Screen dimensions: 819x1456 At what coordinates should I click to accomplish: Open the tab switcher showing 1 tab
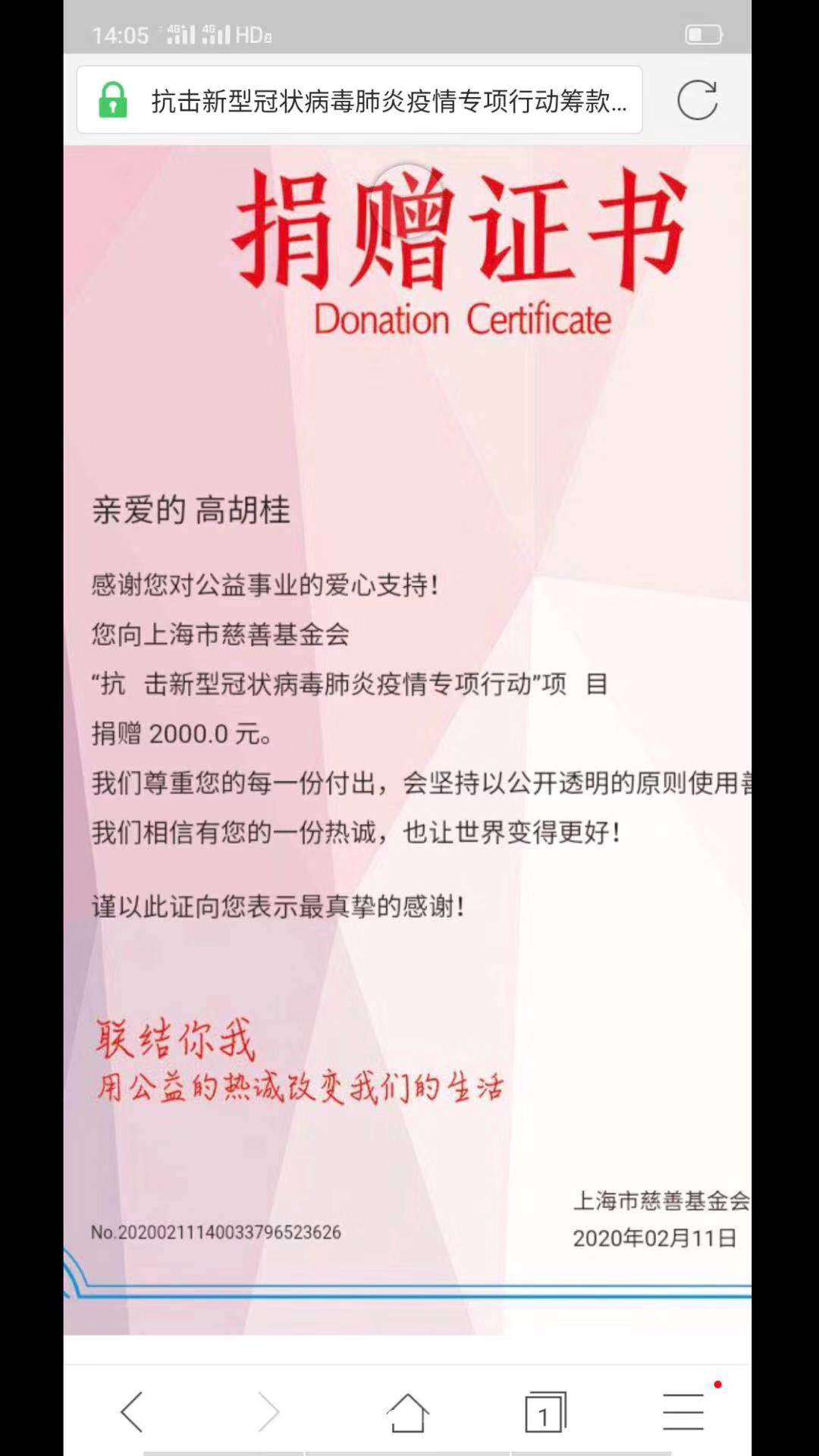pos(545,1412)
